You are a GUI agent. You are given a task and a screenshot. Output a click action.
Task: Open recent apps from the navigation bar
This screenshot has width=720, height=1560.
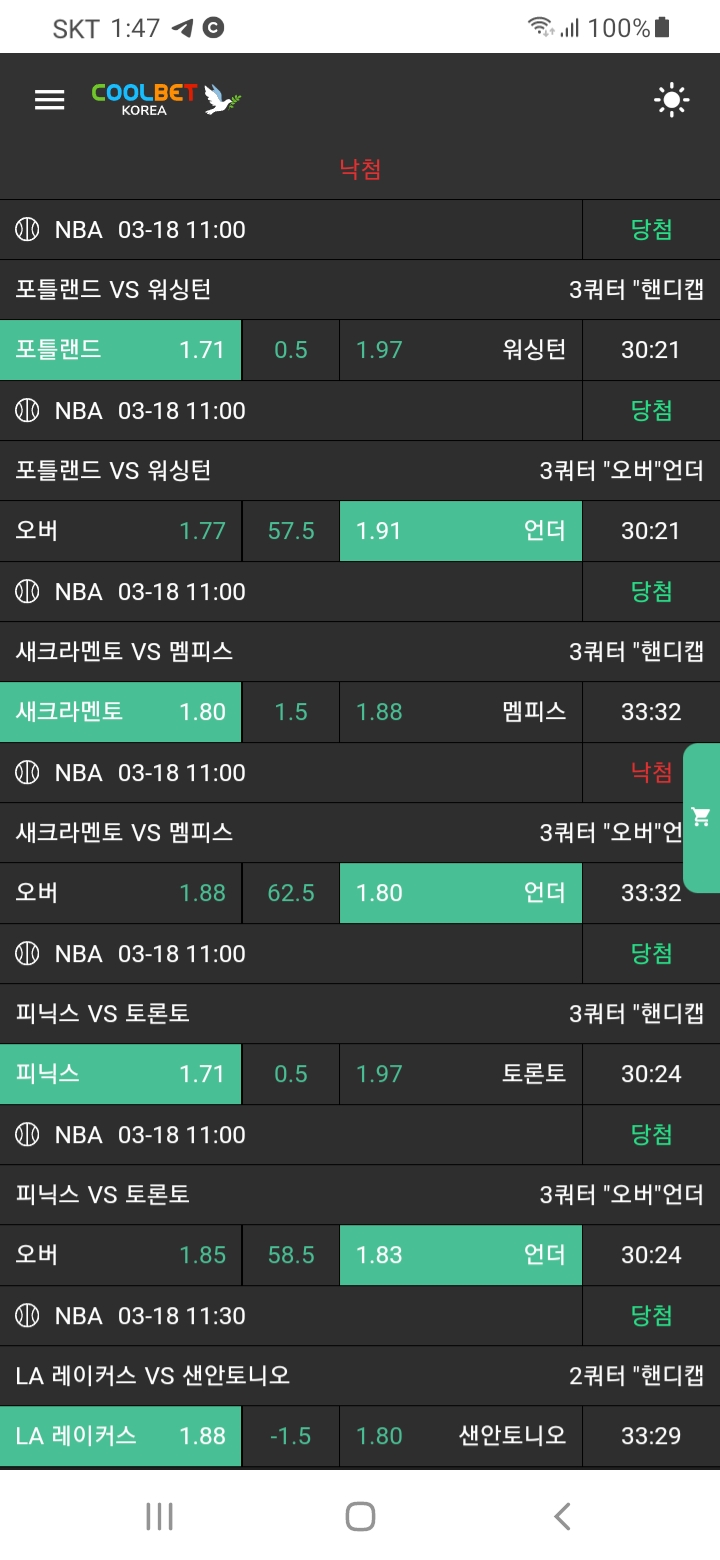pyautogui.click(x=159, y=1516)
